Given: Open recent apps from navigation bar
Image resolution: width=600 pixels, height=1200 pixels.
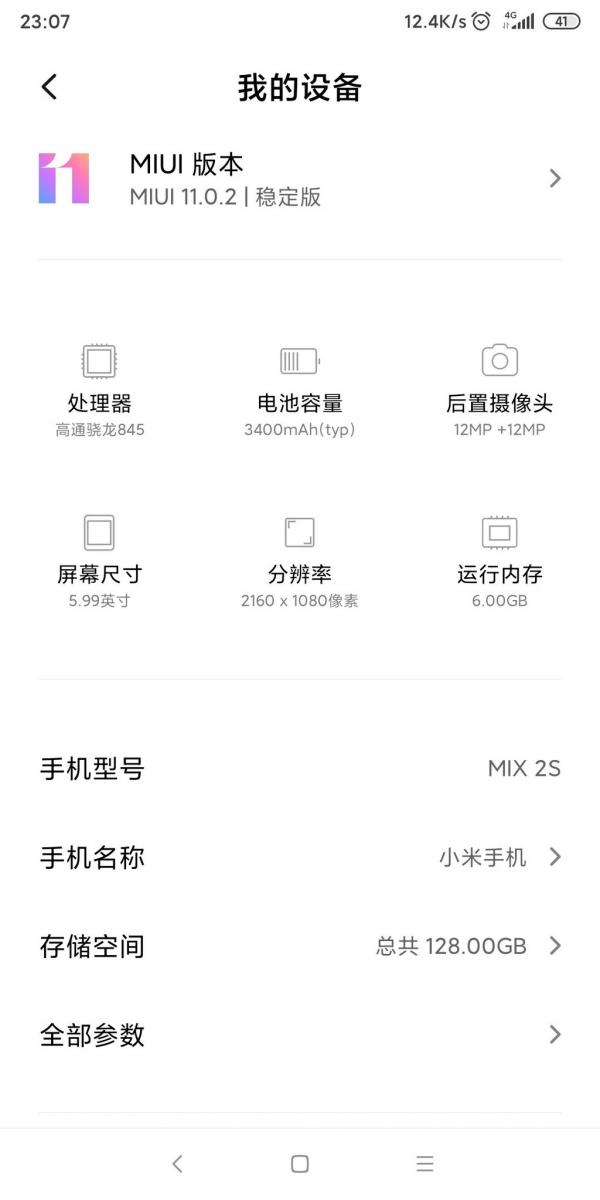Looking at the screenshot, I should point(425,1163).
